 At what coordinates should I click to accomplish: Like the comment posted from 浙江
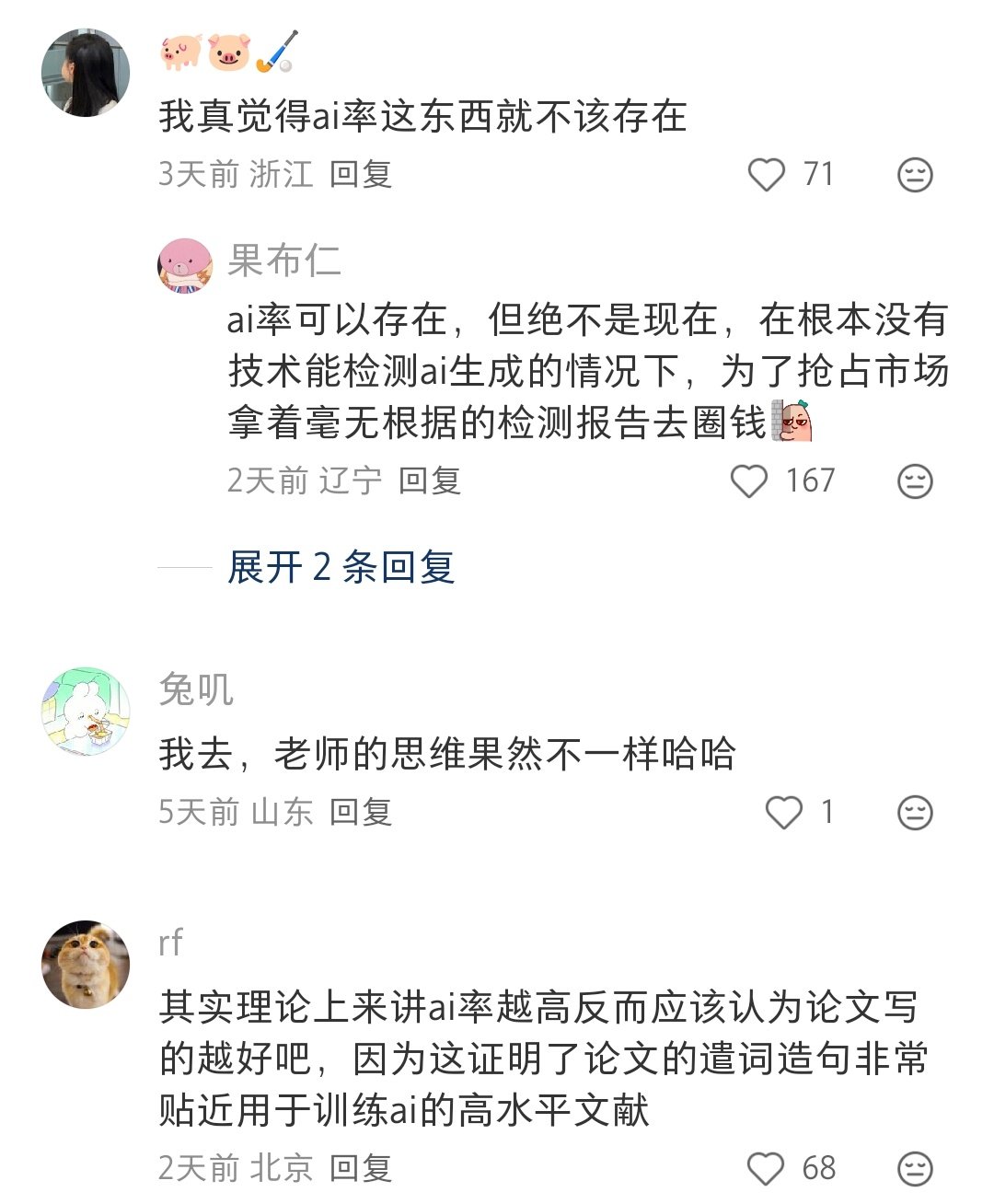(x=766, y=174)
